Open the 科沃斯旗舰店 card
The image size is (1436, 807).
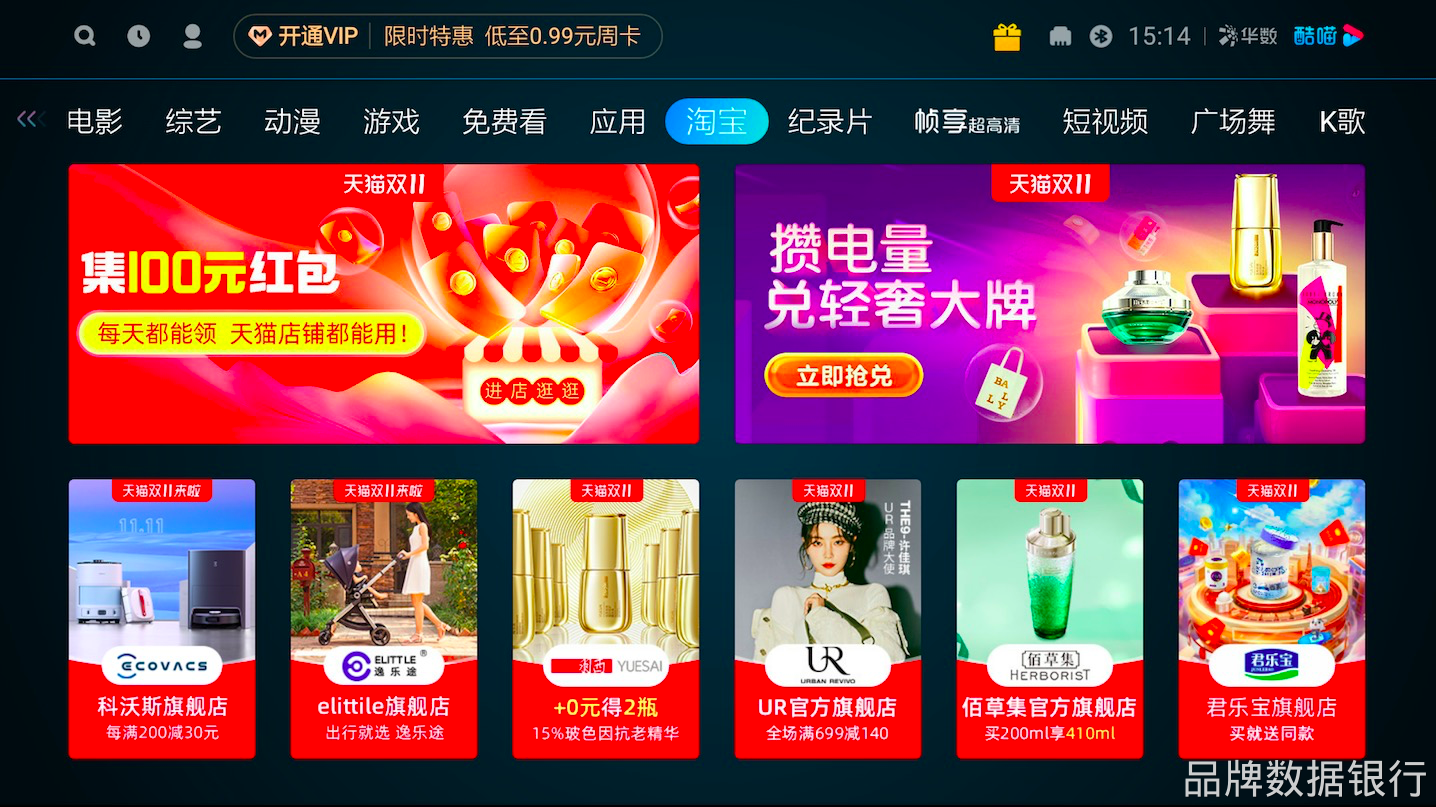click(162, 618)
